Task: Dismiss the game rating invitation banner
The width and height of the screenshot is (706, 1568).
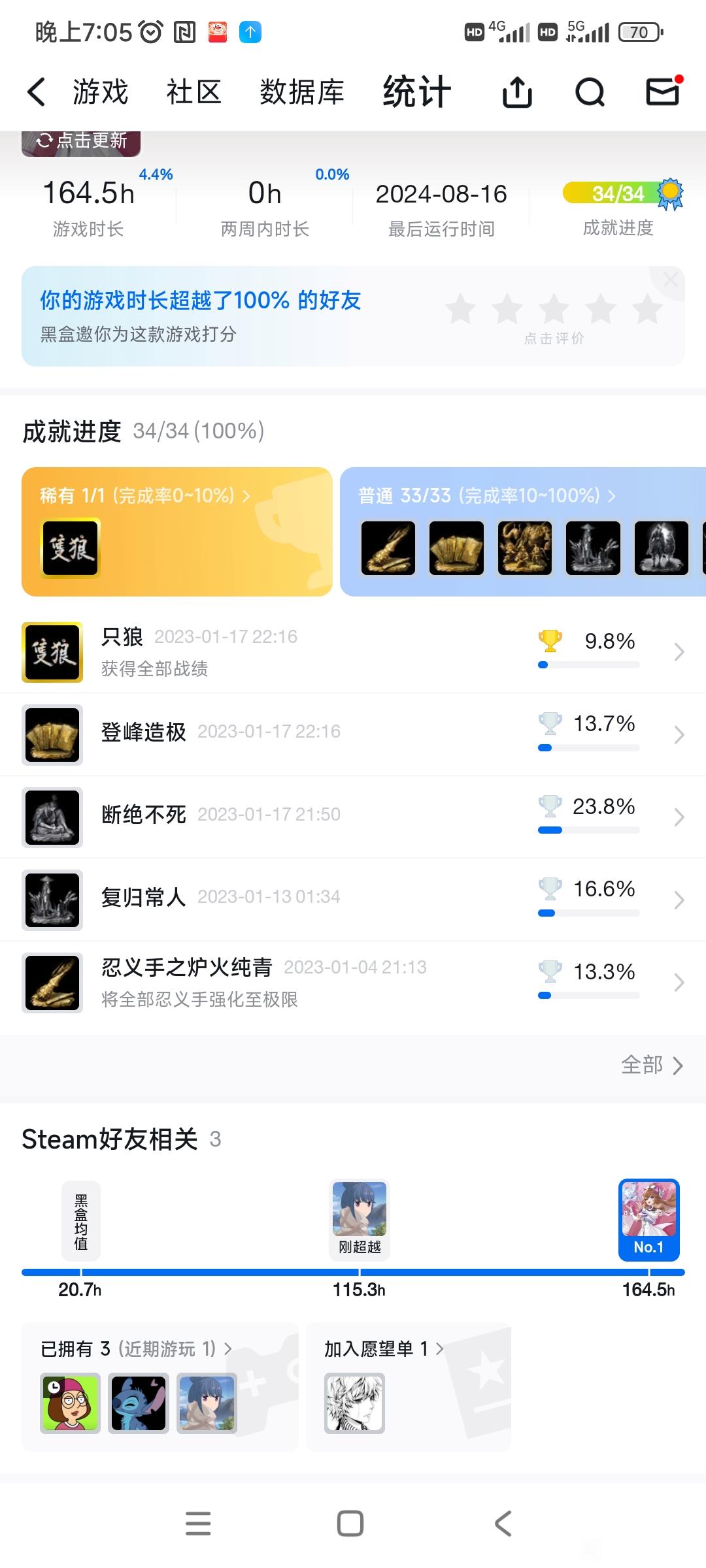Action: coord(670,280)
